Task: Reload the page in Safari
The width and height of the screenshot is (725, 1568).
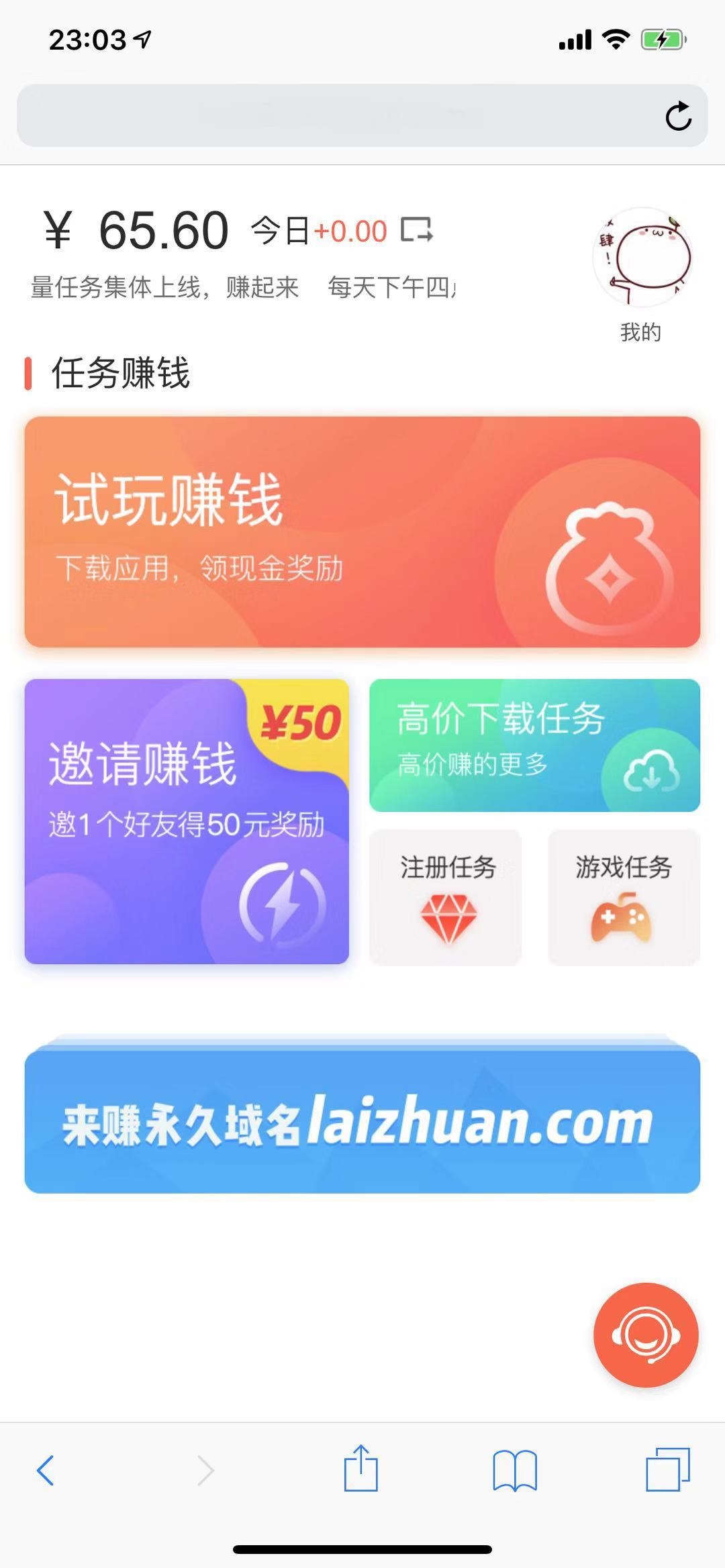Action: pos(678,116)
